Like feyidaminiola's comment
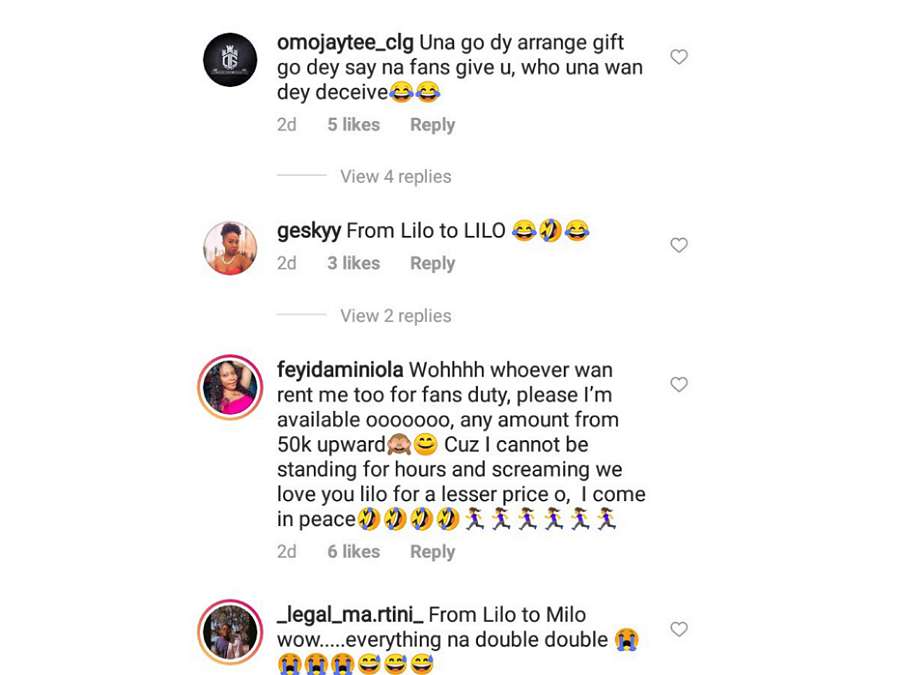 pos(678,385)
